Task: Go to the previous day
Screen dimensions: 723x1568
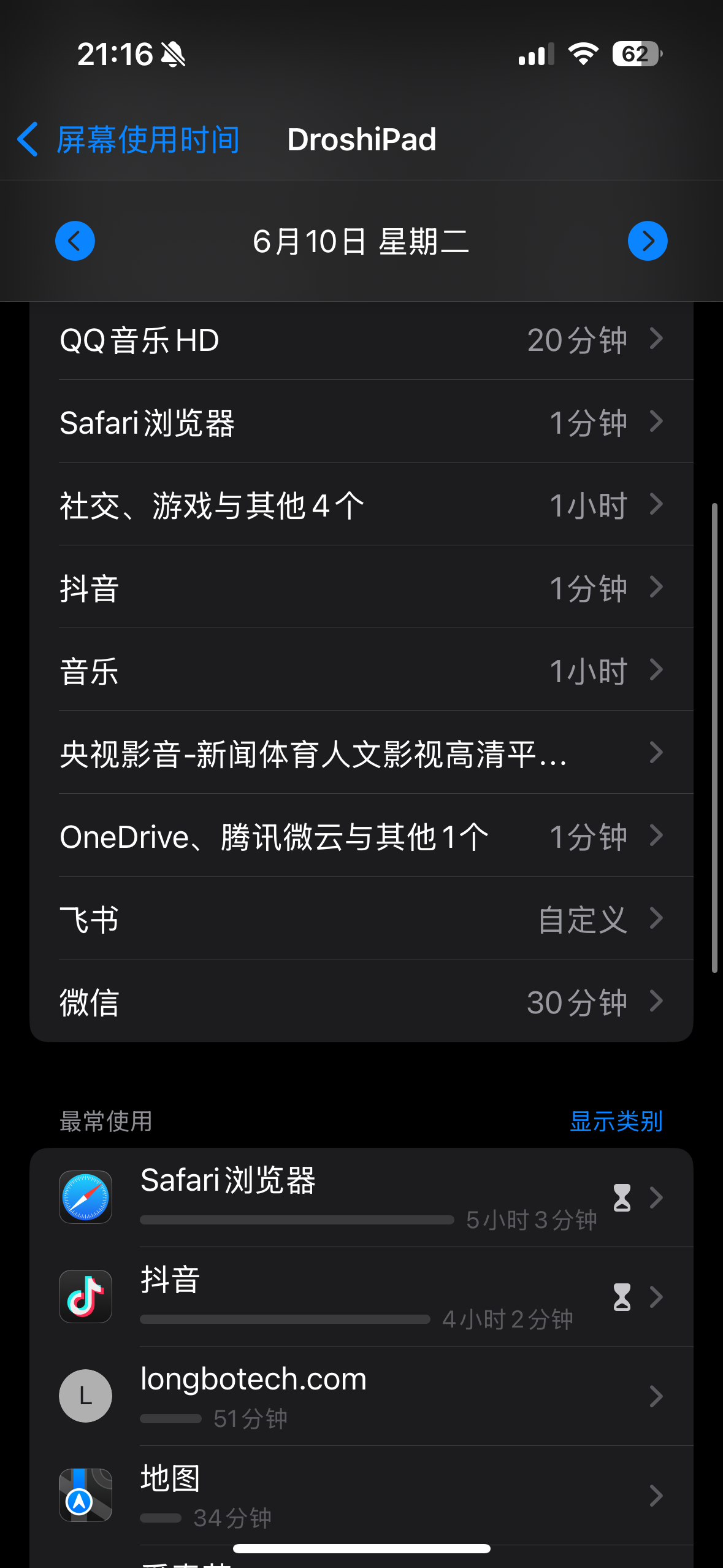Action: [x=75, y=241]
